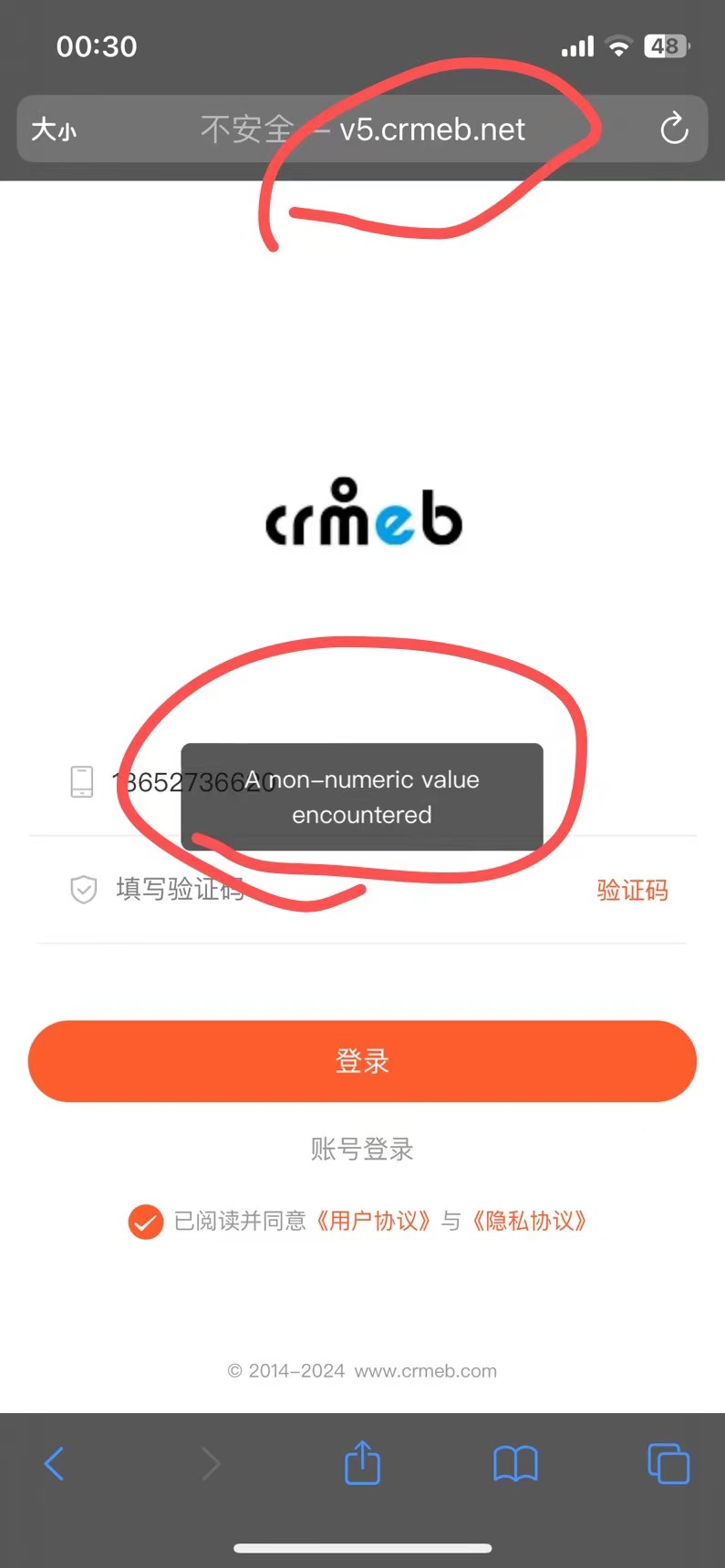Reload the page in Safari
Viewport: 725px width, 1568px height.
(x=674, y=129)
